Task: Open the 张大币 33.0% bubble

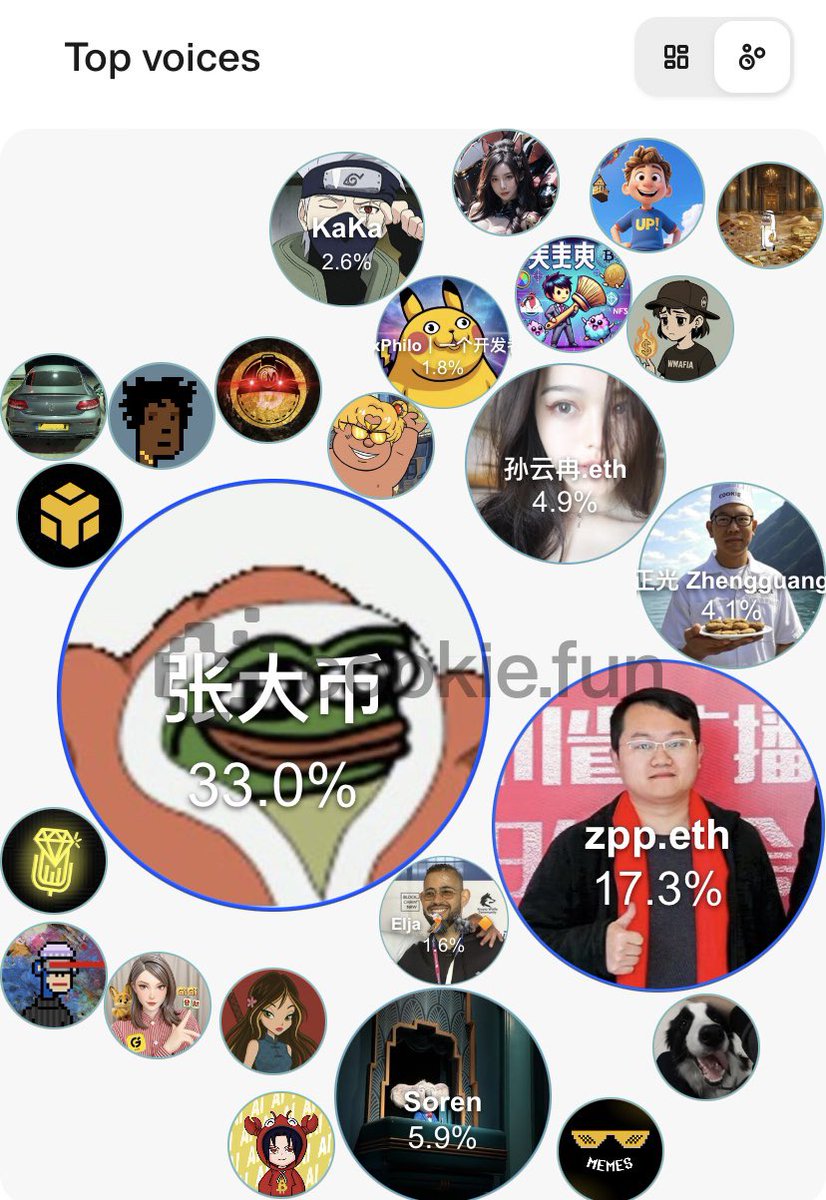Action: 273,695
